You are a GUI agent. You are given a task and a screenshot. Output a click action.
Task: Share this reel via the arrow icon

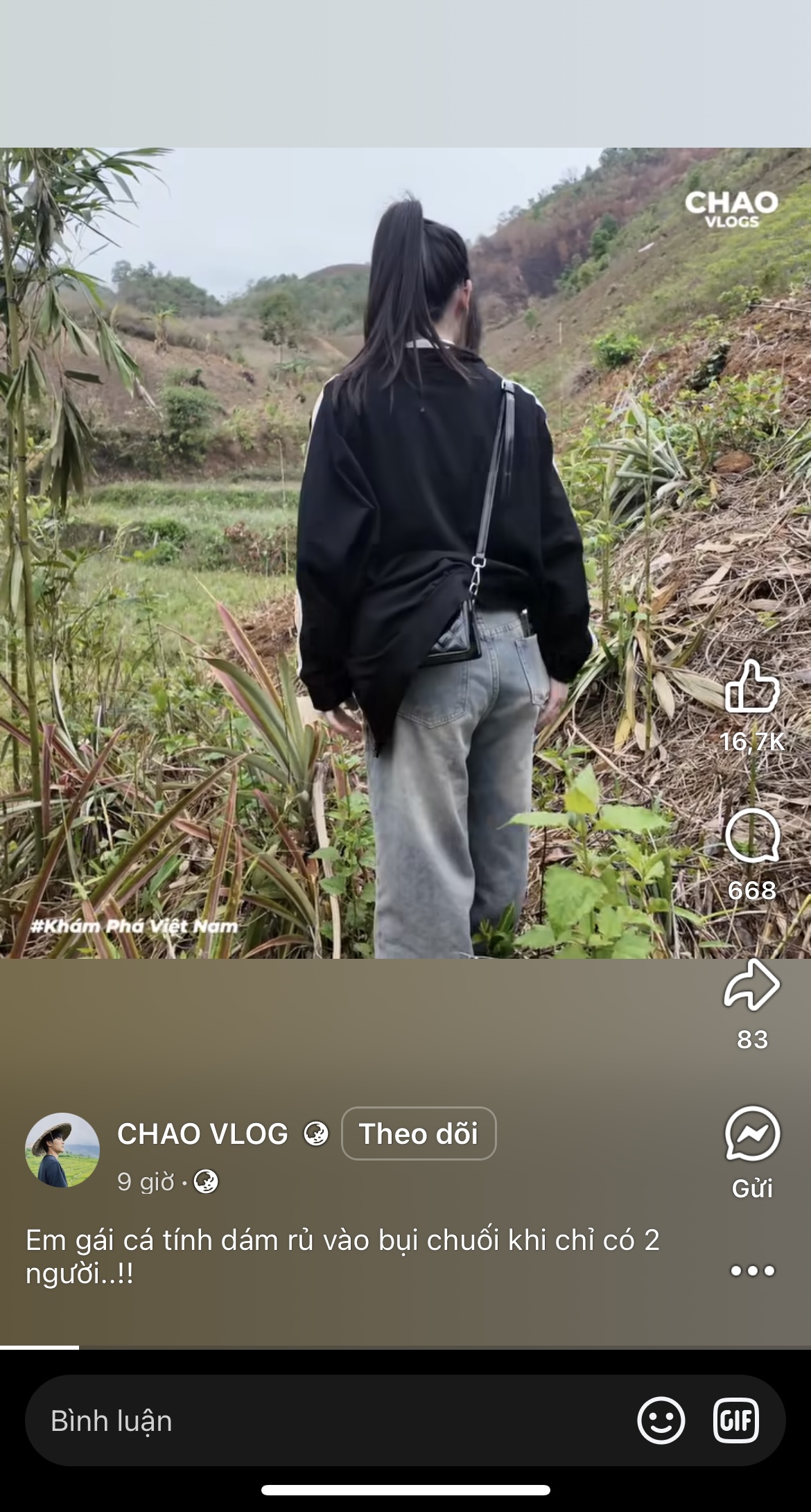(x=752, y=985)
